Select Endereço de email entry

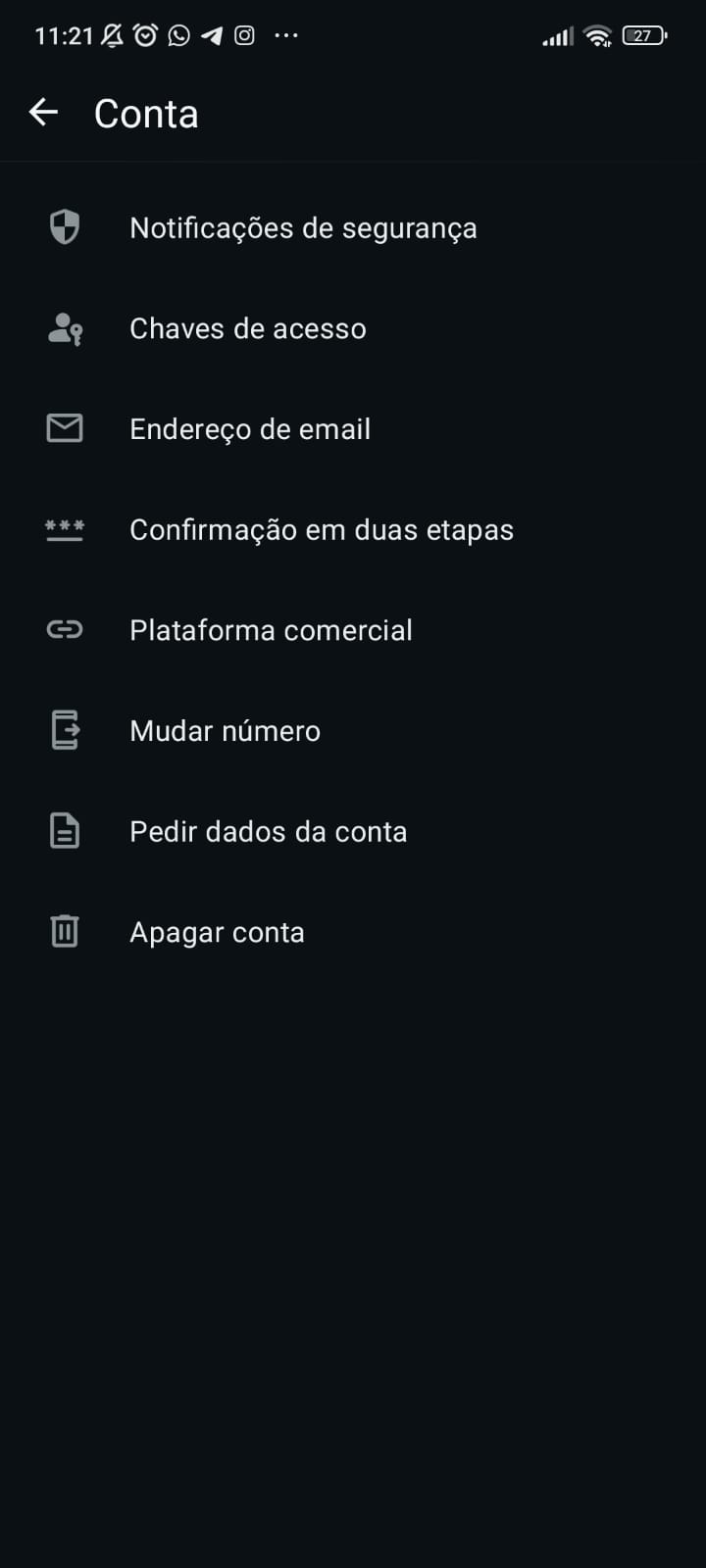[x=249, y=428]
